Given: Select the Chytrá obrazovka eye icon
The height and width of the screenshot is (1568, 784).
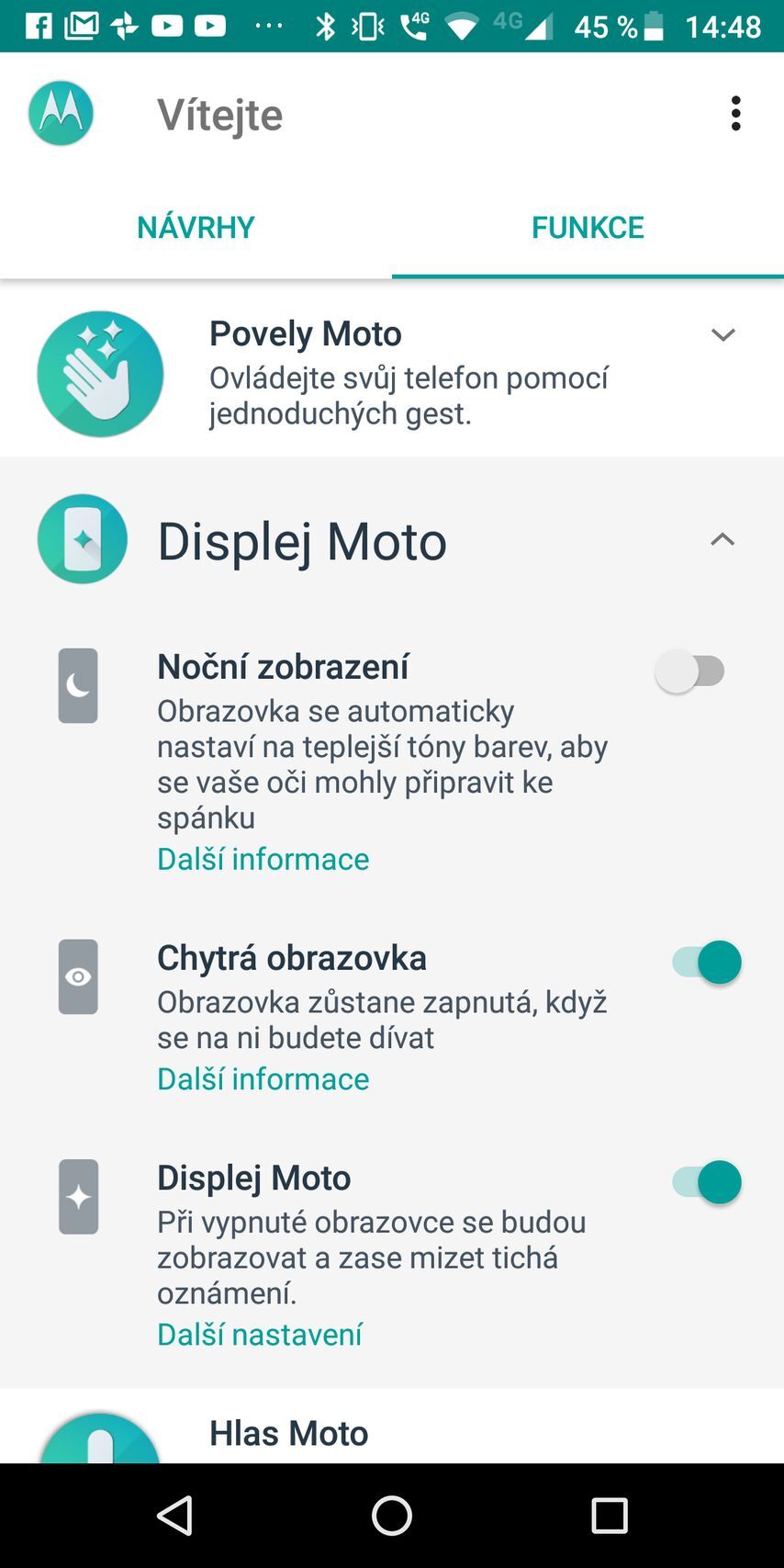Looking at the screenshot, I should [x=78, y=976].
